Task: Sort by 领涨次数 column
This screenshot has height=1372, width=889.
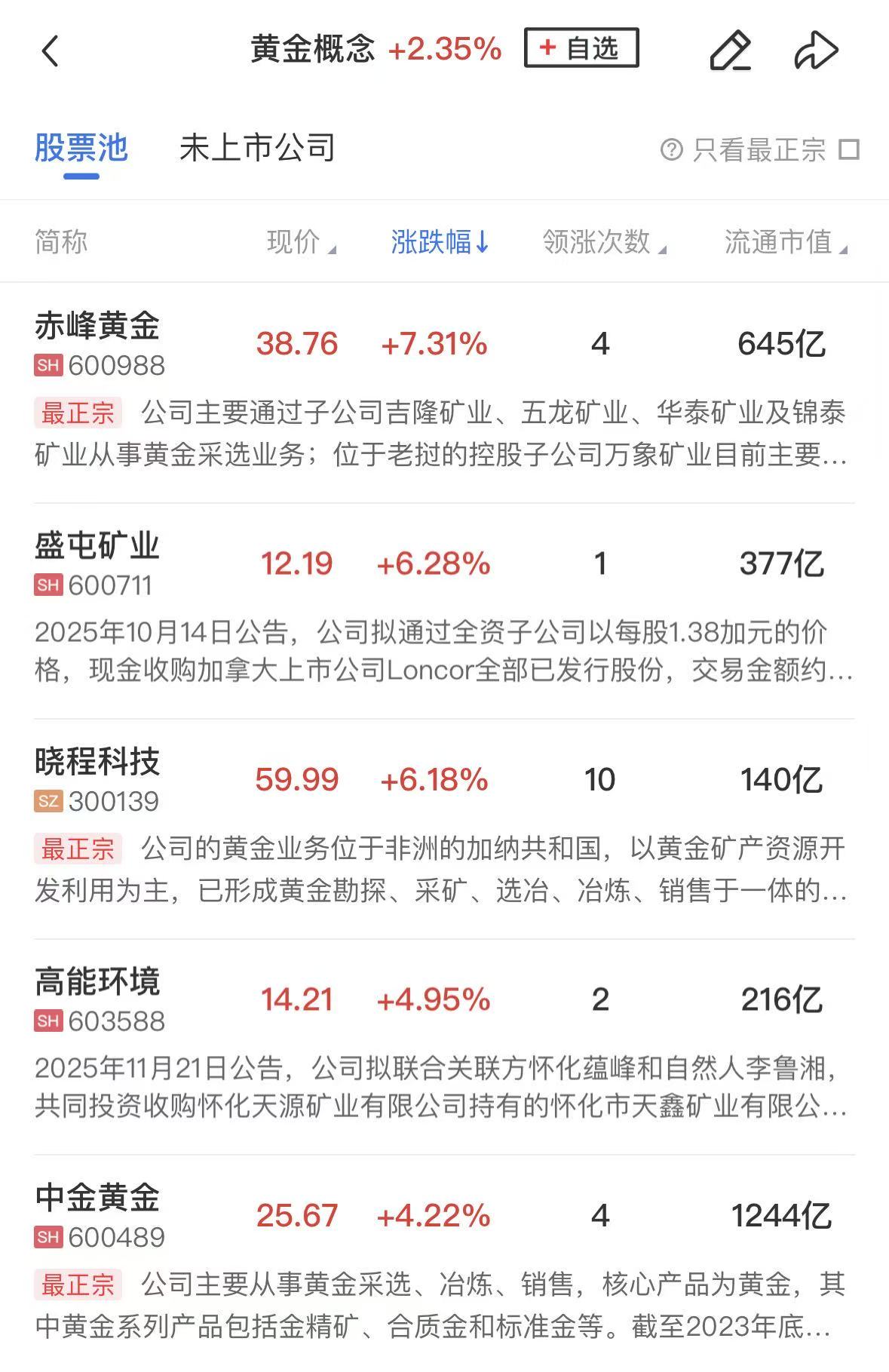Action: click(603, 242)
